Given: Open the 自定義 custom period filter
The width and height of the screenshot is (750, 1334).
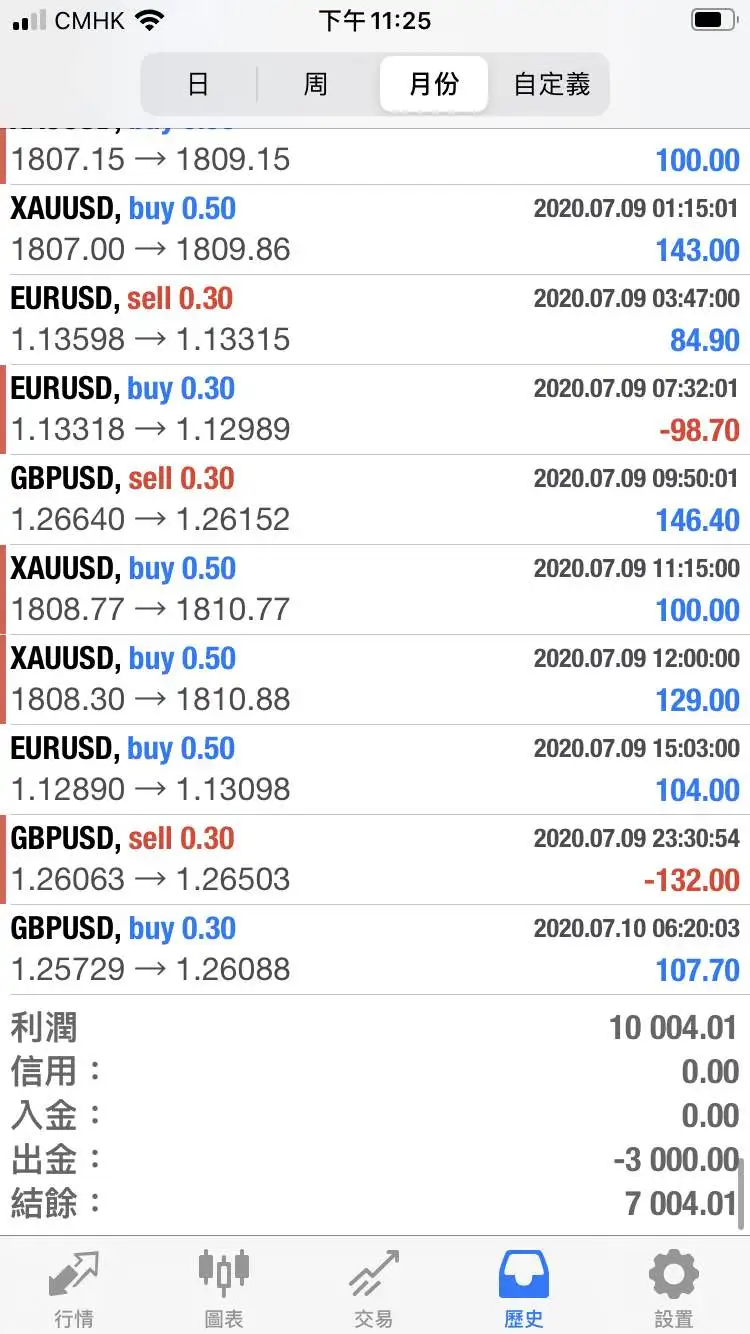Looking at the screenshot, I should pyautogui.click(x=551, y=84).
